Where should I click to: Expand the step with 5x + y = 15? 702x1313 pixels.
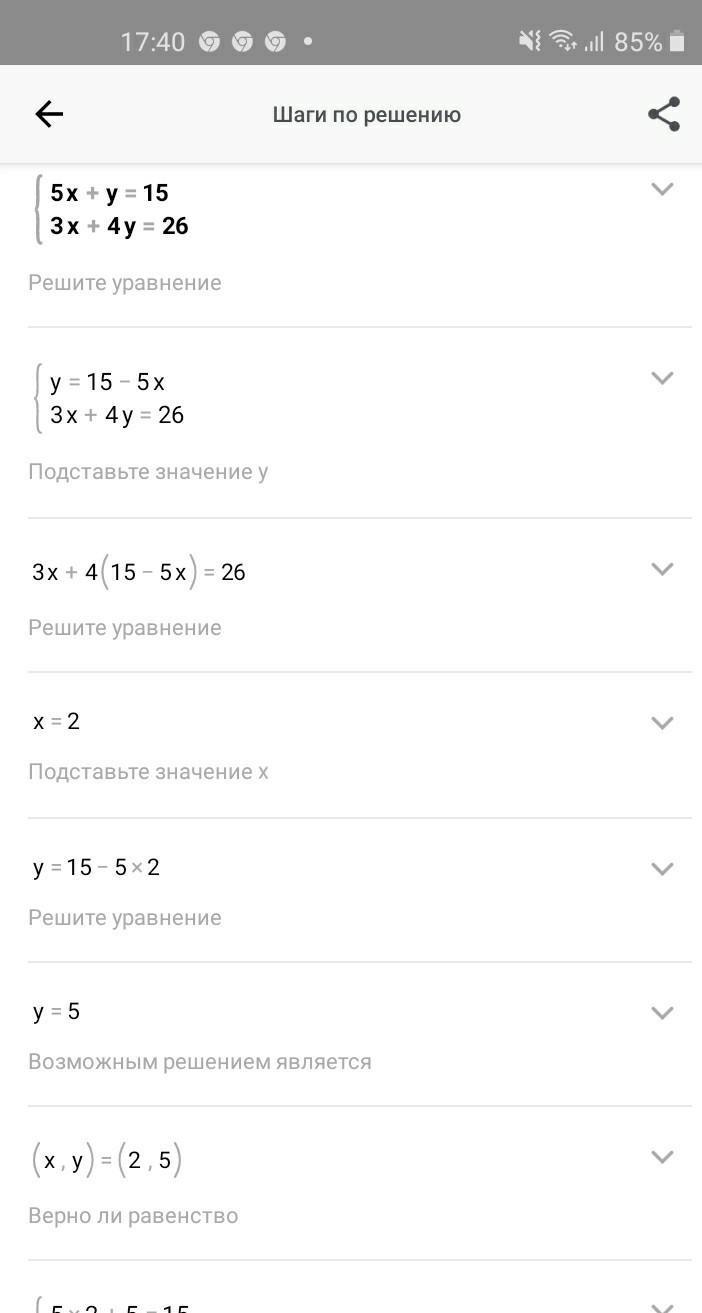(x=662, y=189)
